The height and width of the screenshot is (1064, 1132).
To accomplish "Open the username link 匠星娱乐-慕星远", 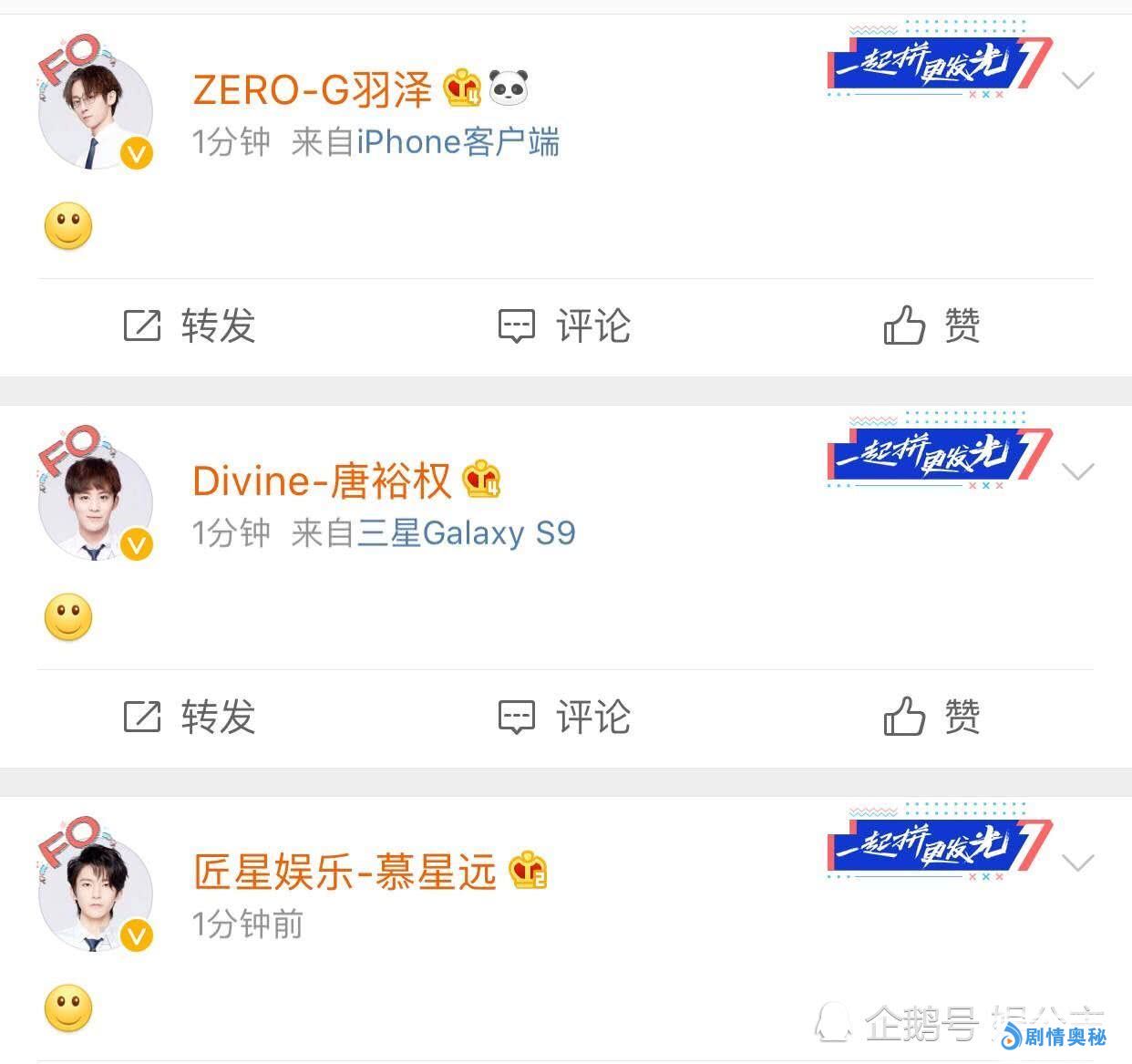I will point(345,872).
